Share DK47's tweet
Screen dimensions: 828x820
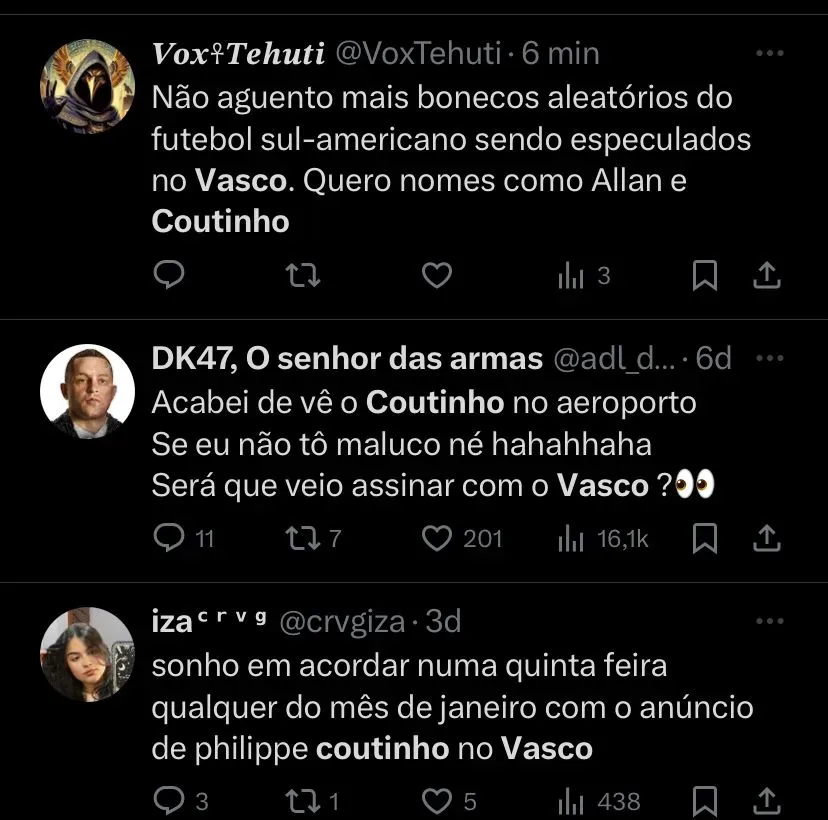766,539
